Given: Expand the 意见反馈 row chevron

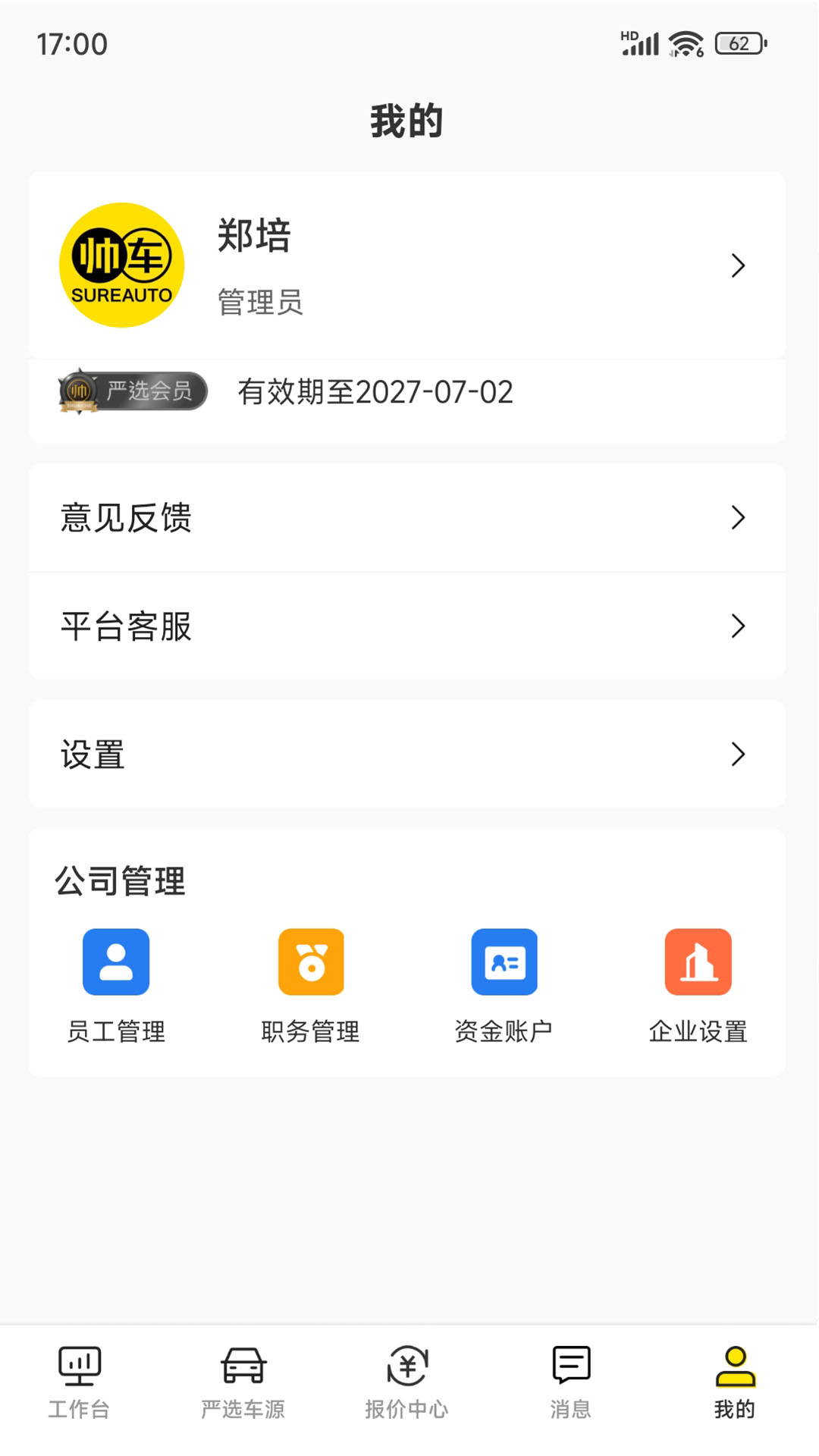Looking at the screenshot, I should pyautogui.click(x=737, y=518).
